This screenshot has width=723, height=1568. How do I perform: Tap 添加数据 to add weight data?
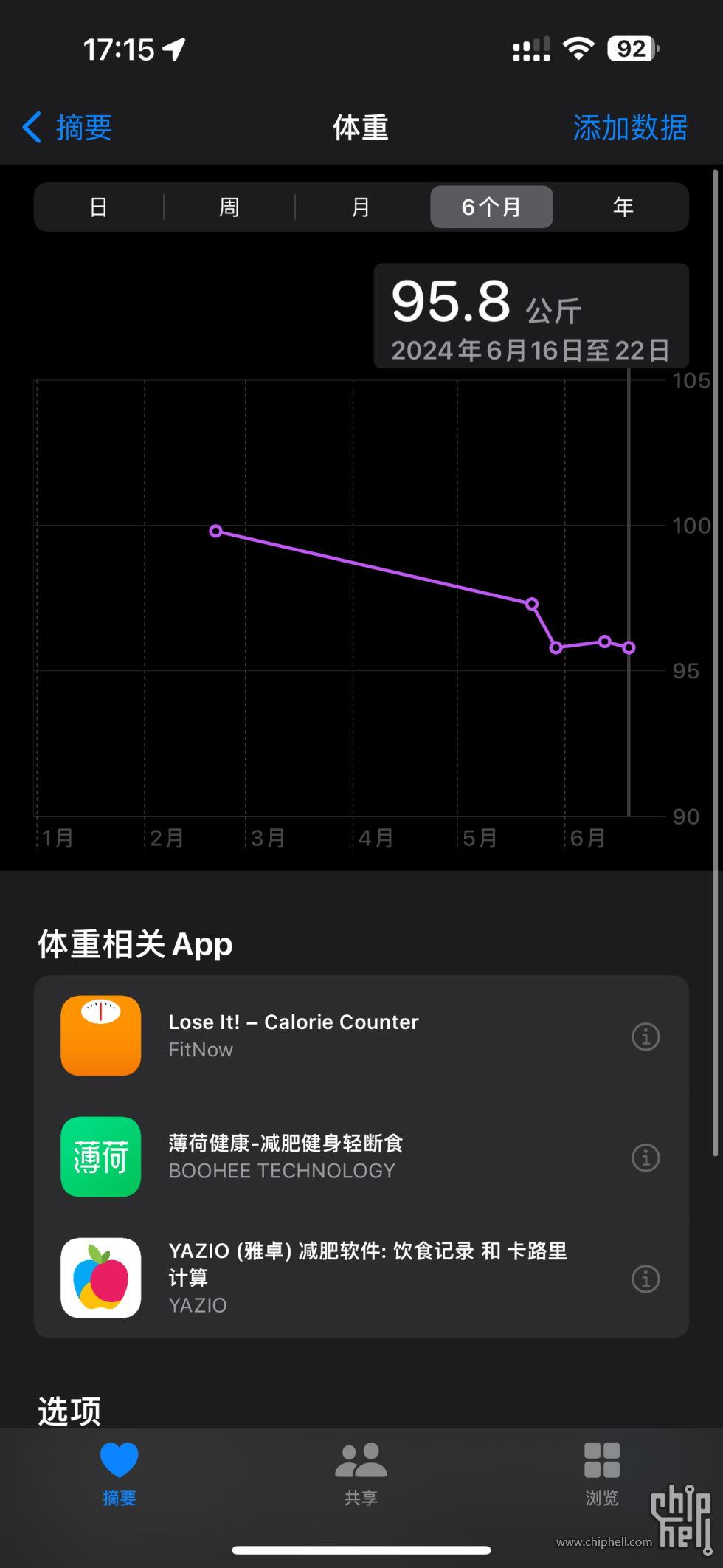[x=630, y=128]
